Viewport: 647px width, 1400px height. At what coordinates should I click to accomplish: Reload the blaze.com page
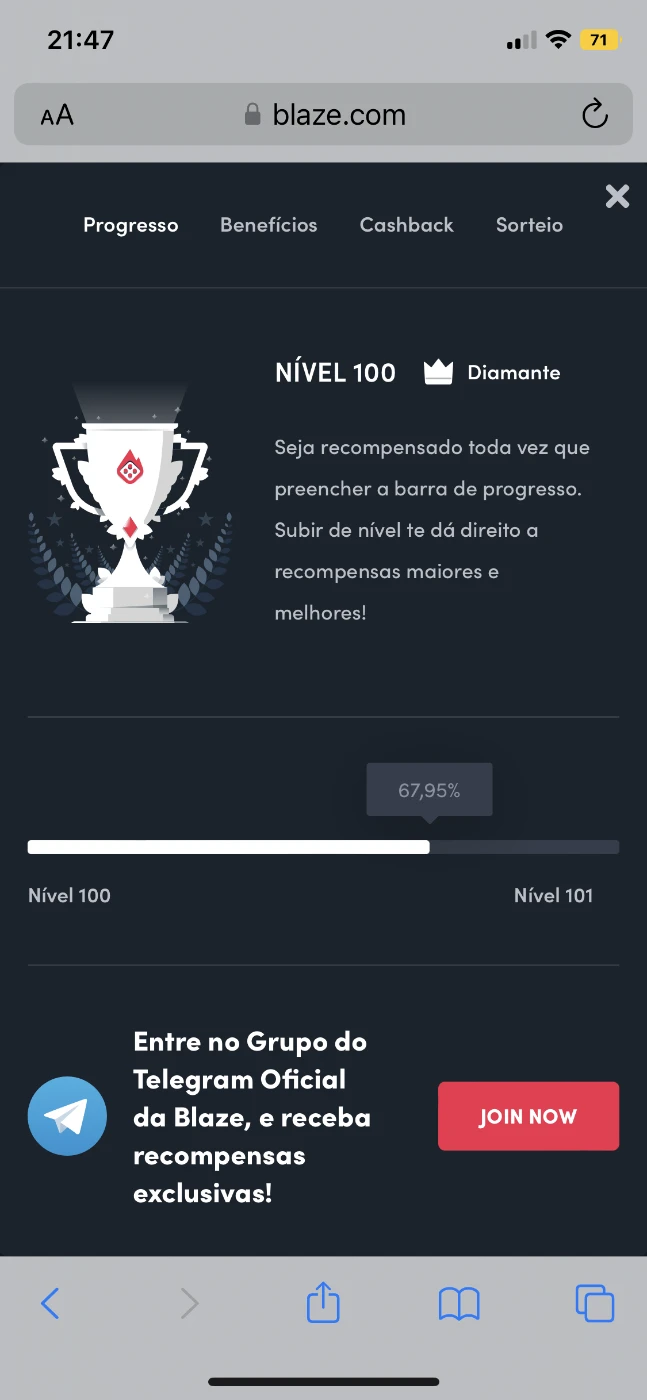[595, 114]
